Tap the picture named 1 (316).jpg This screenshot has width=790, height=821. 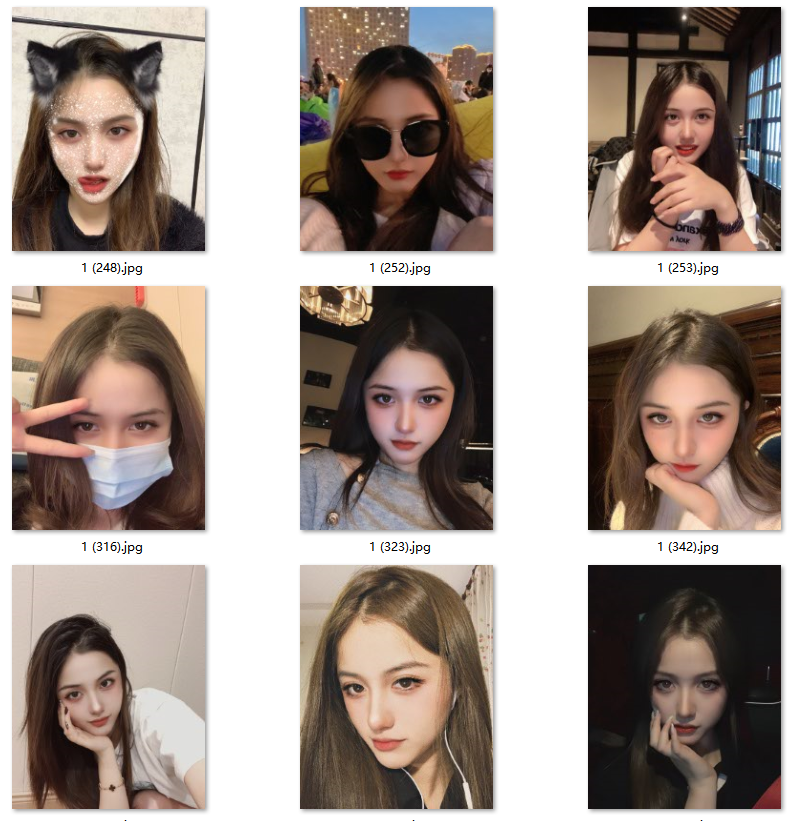108,408
